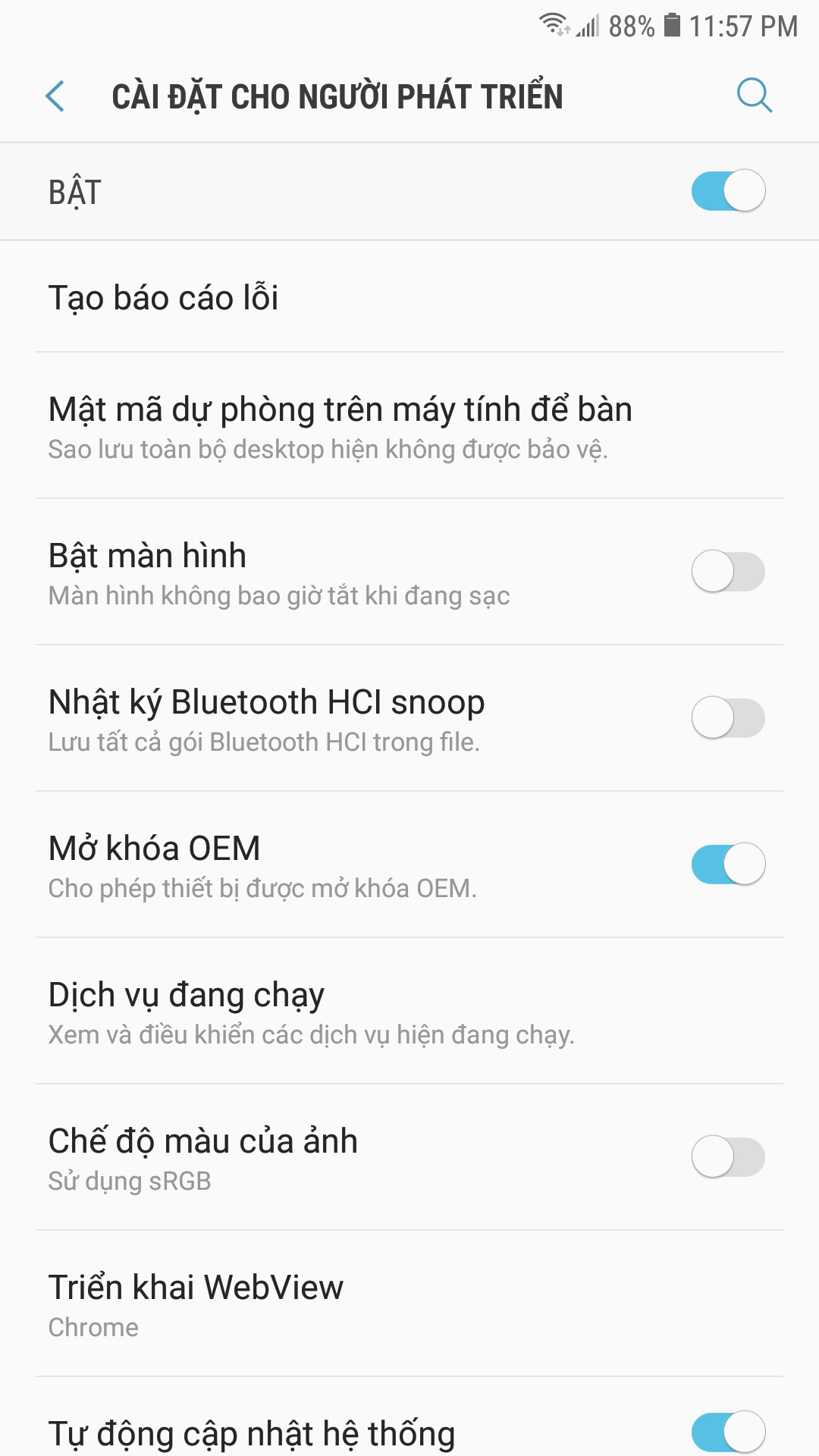
Task: Enable Nhật ký Bluetooth HCI snoop
Action: 727,718
